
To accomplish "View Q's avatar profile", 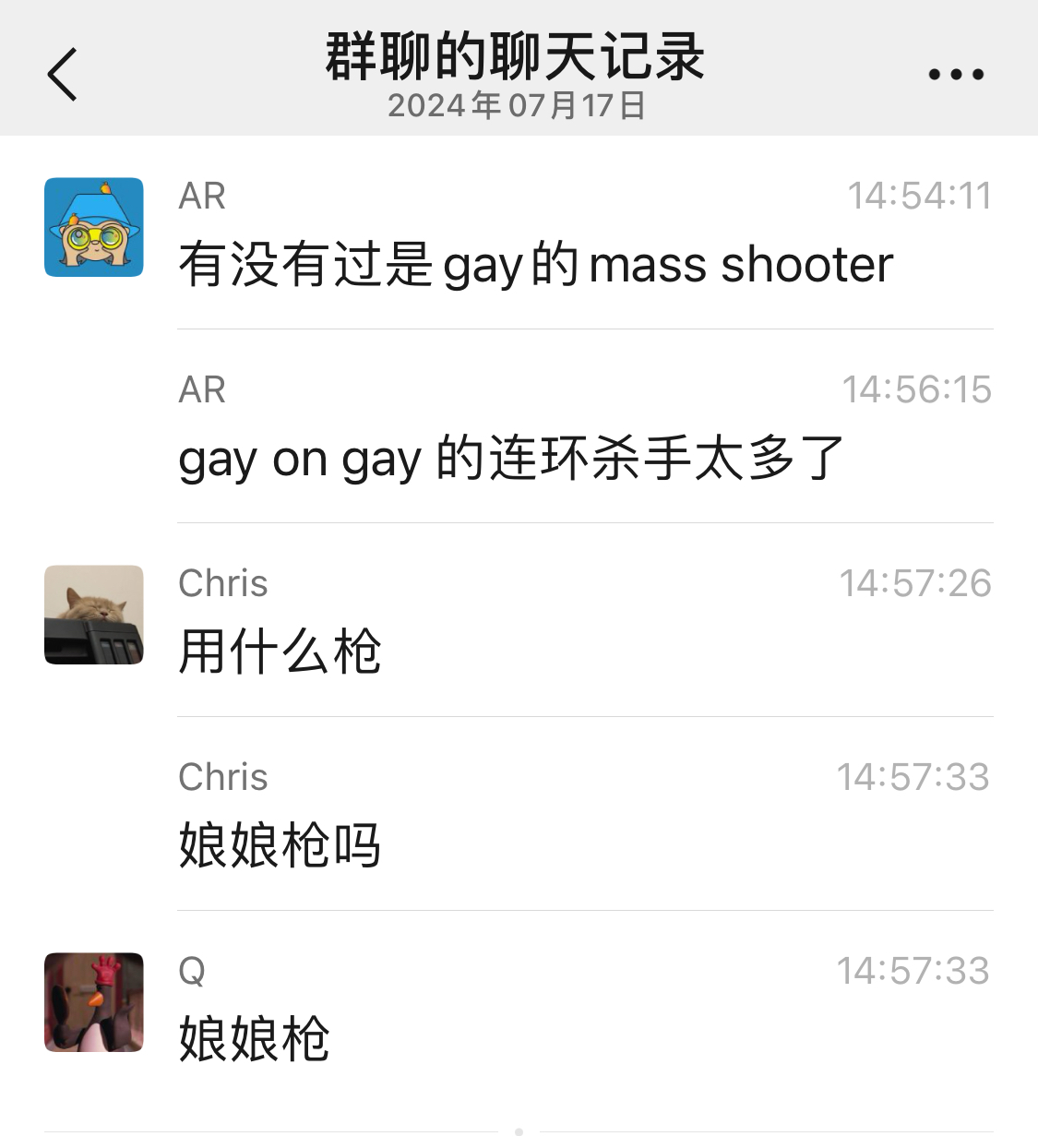I will pyautogui.click(x=94, y=1002).
